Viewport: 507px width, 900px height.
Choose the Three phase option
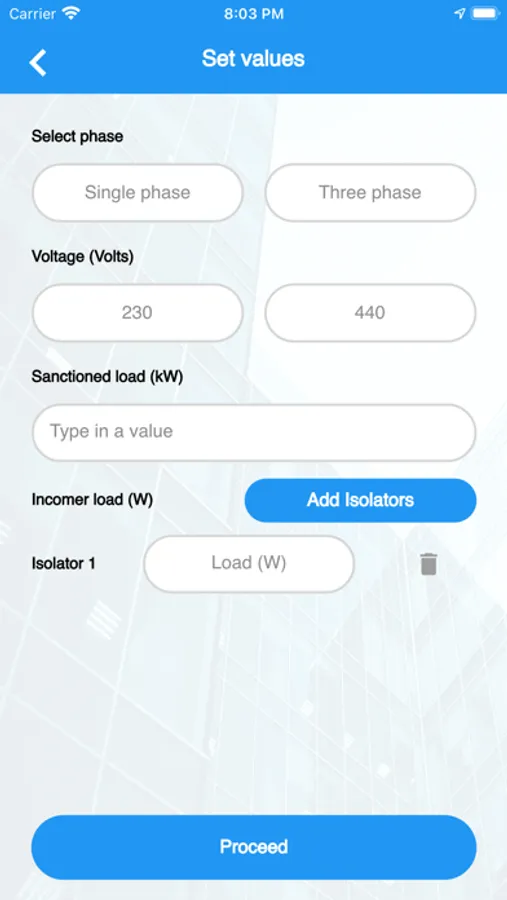pyautogui.click(x=370, y=193)
